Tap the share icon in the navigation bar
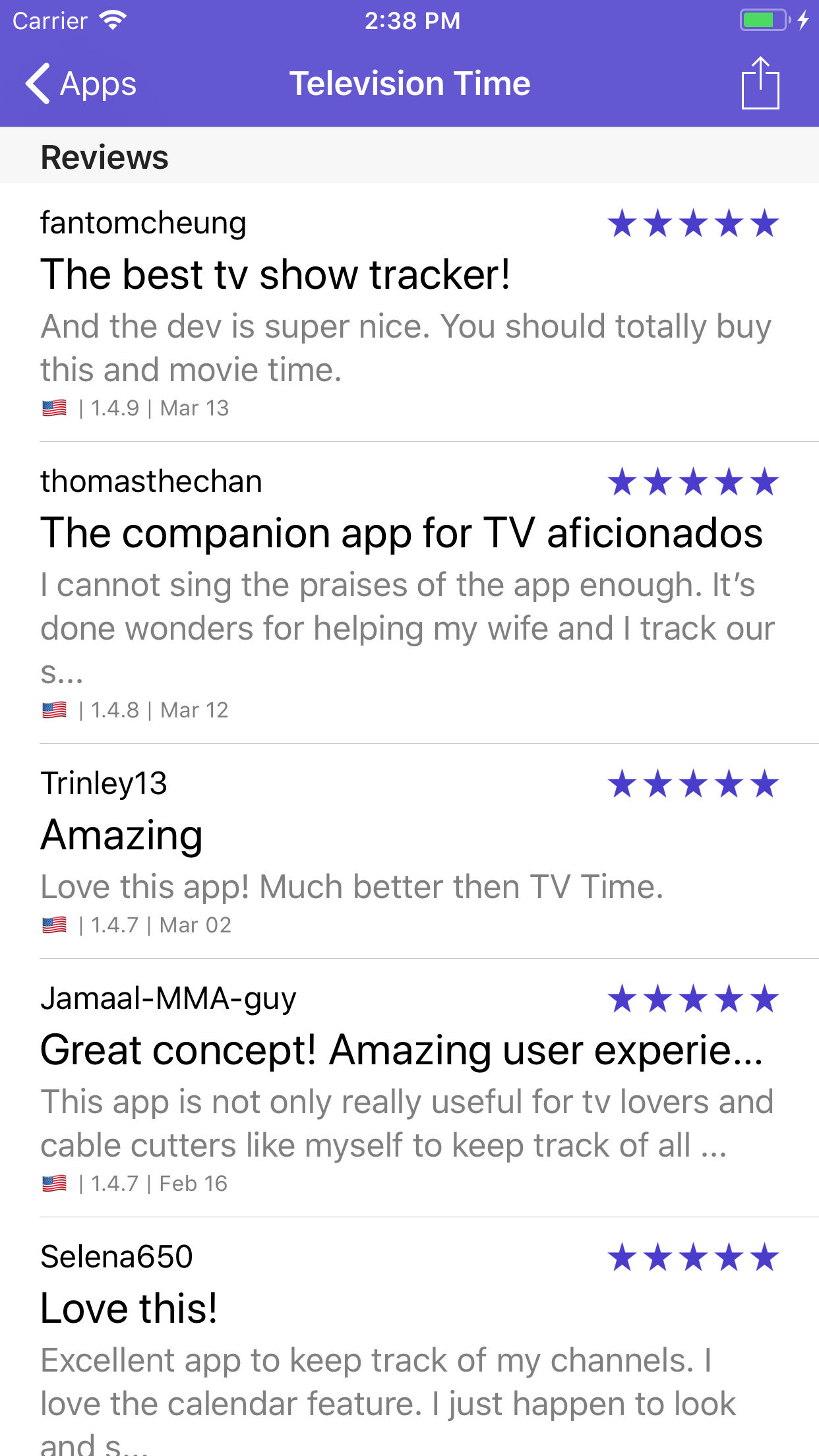The height and width of the screenshot is (1456, 819). click(762, 83)
